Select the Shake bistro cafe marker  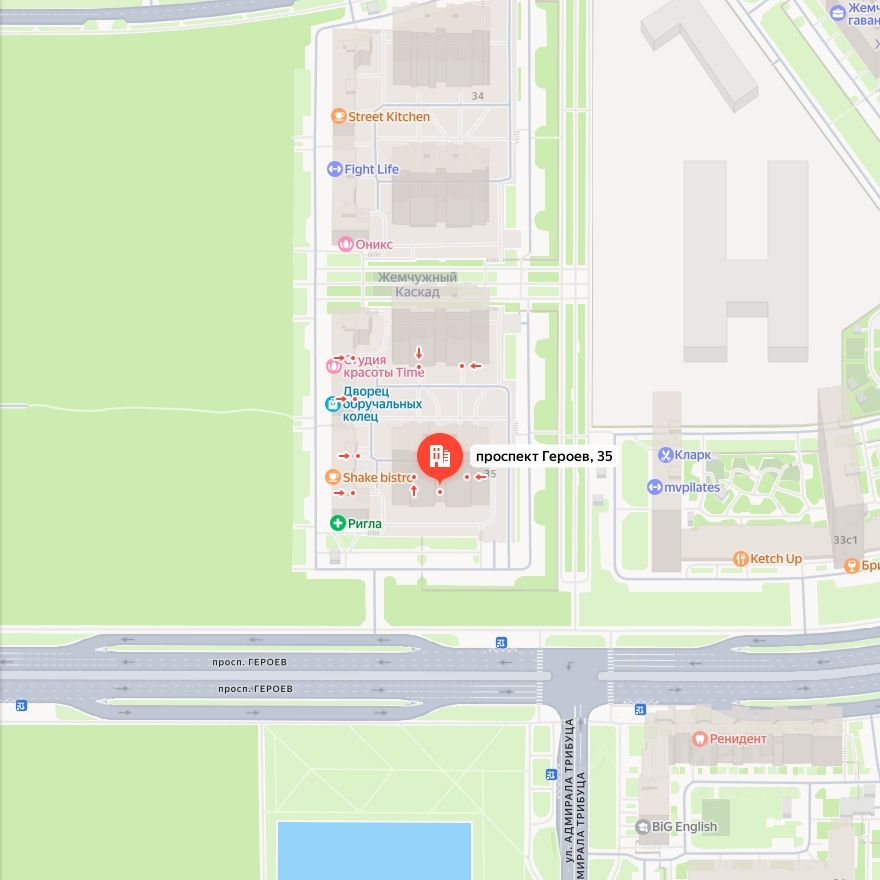333,478
